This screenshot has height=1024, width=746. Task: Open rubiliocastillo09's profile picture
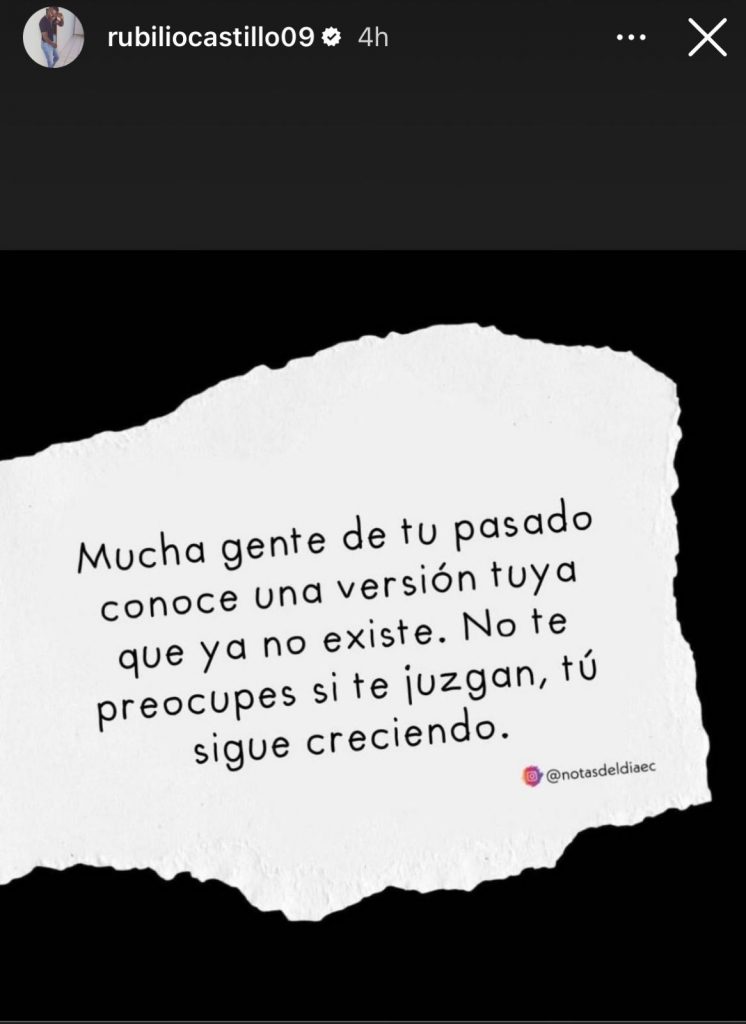coord(53,38)
